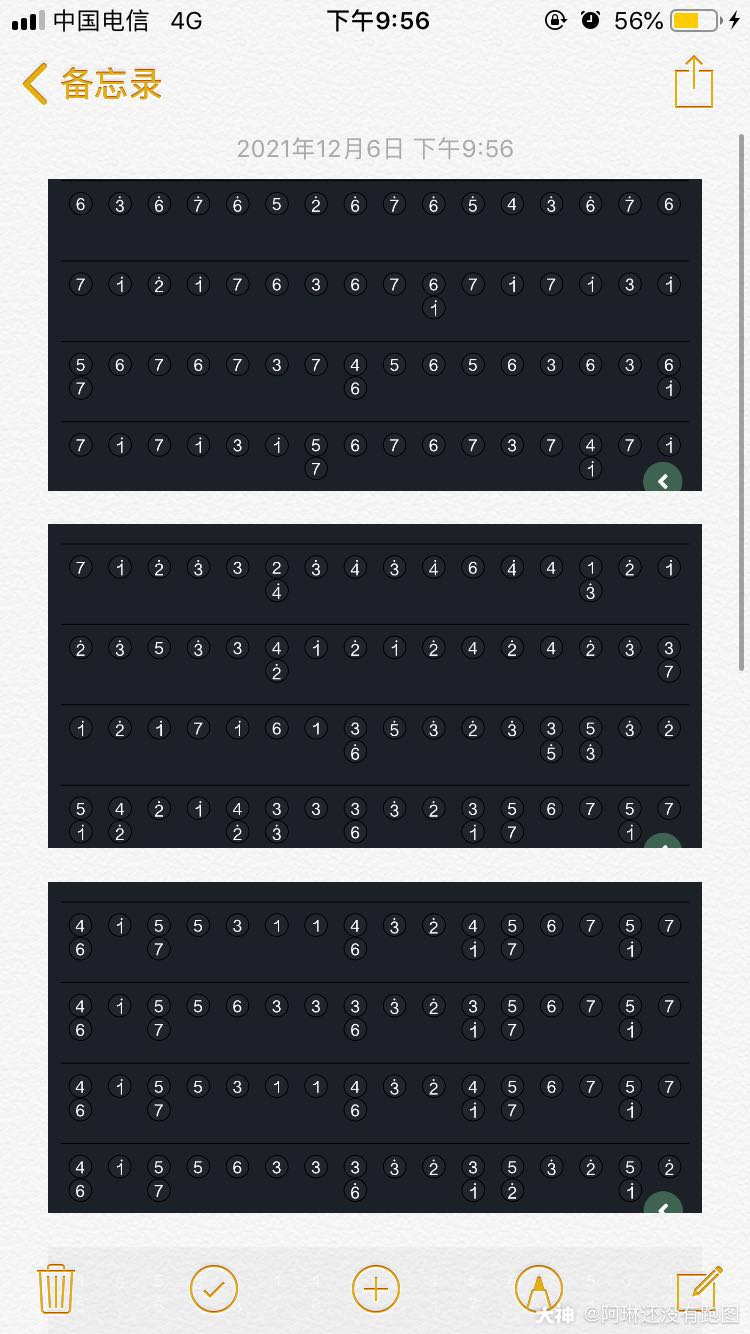The height and width of the screenshot is (1334, 750).
Task: Open the plus attachment menu
Action: 375,1288
